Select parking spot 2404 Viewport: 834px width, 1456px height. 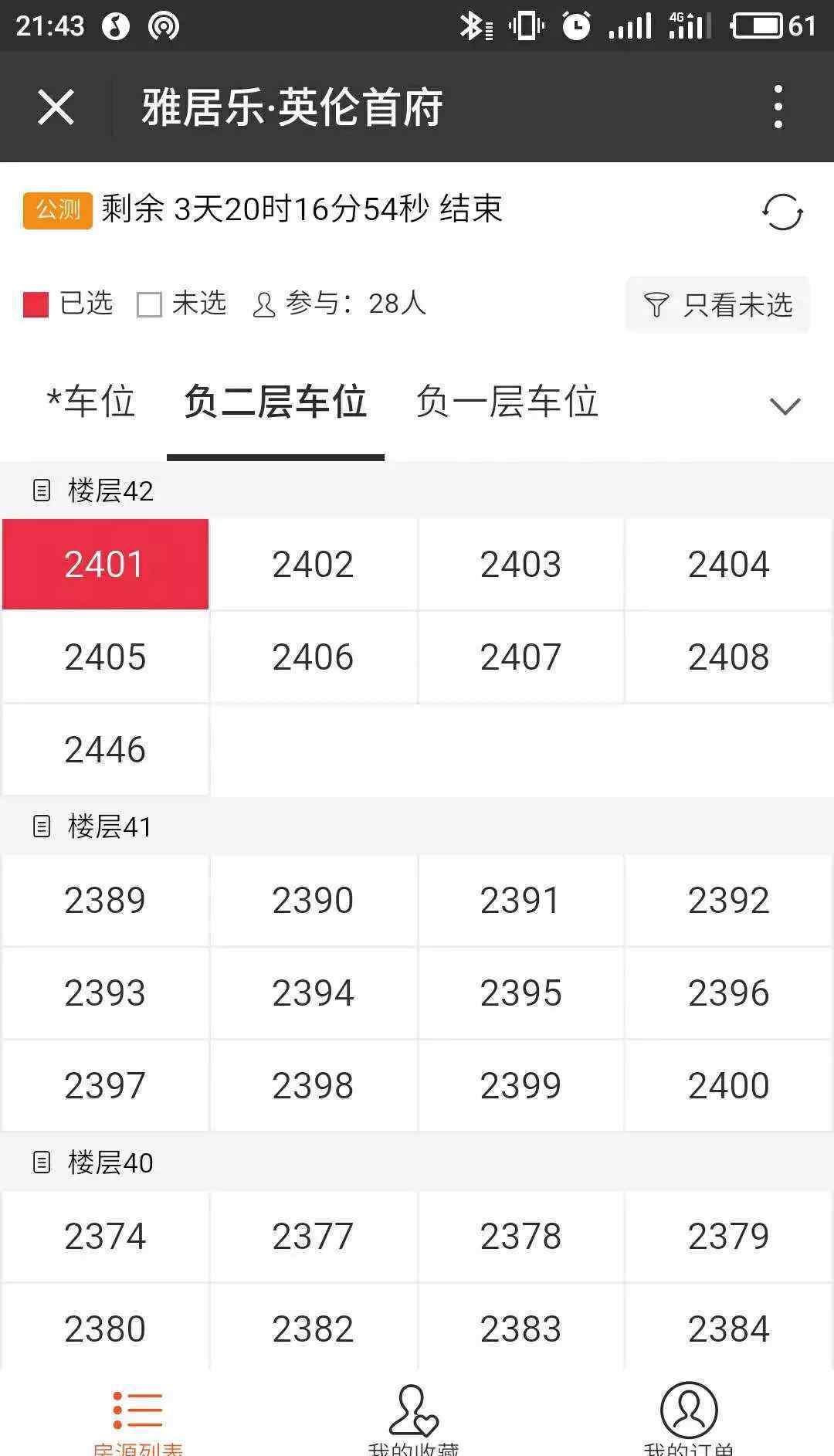tap(728, 564)
